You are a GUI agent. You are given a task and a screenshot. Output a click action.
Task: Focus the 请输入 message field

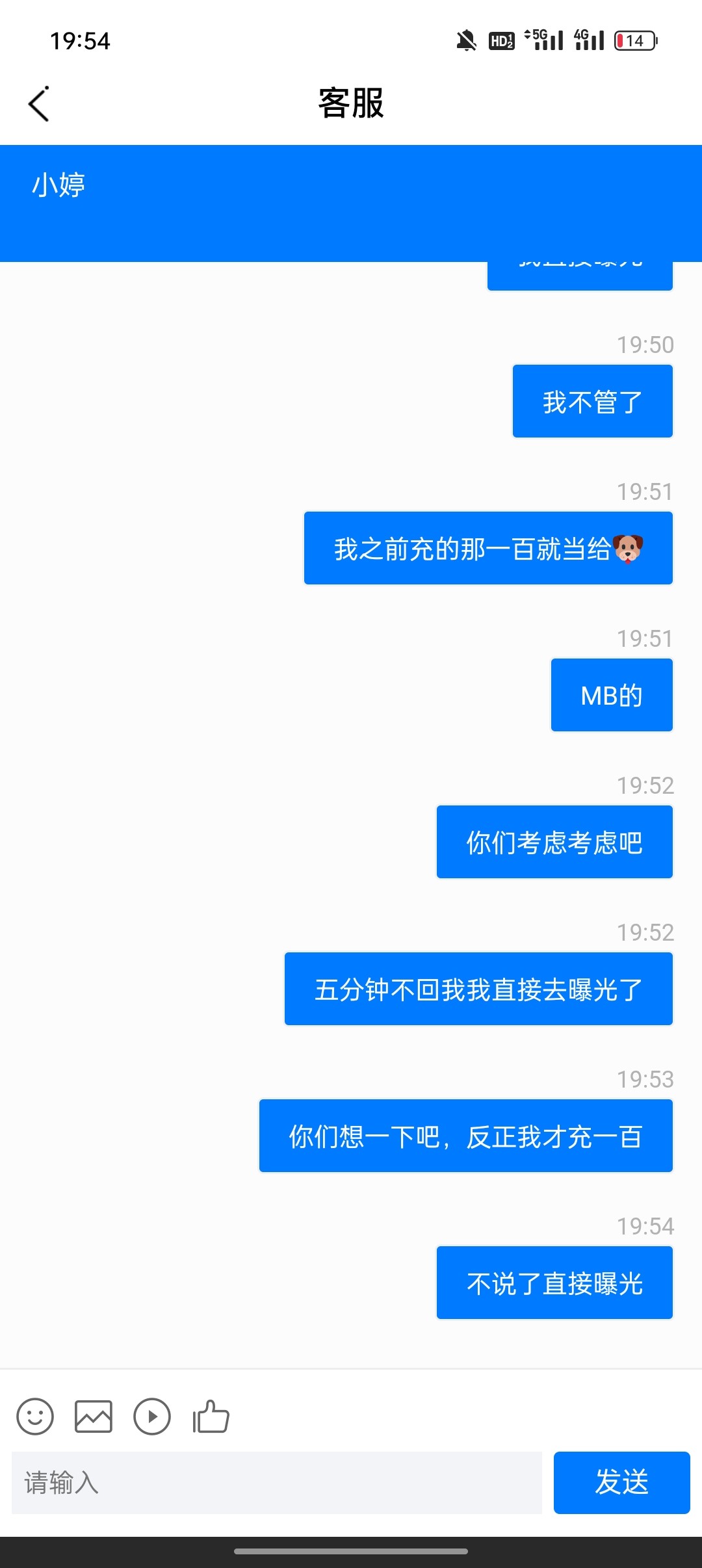[x=276, y=1483]
